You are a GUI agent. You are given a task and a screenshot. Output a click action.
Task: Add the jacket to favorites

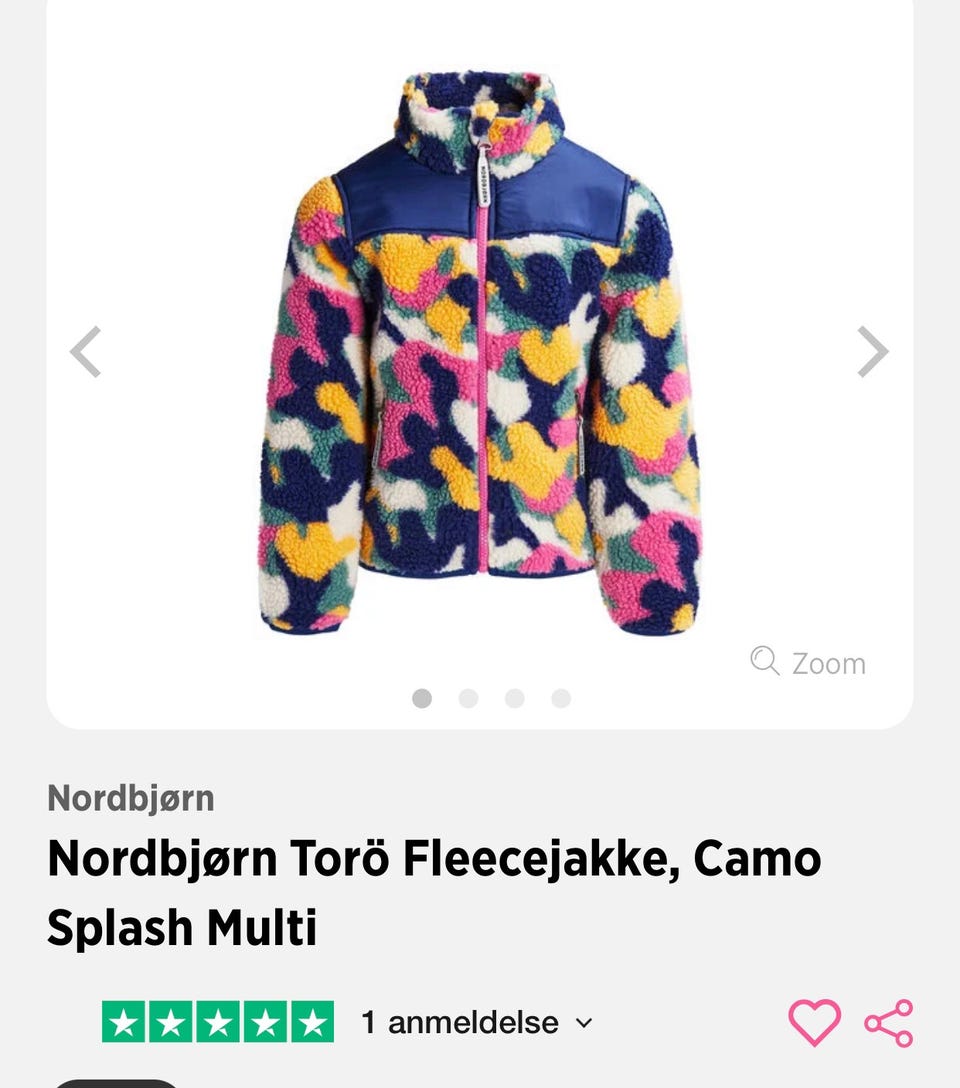pos(814,1022)
